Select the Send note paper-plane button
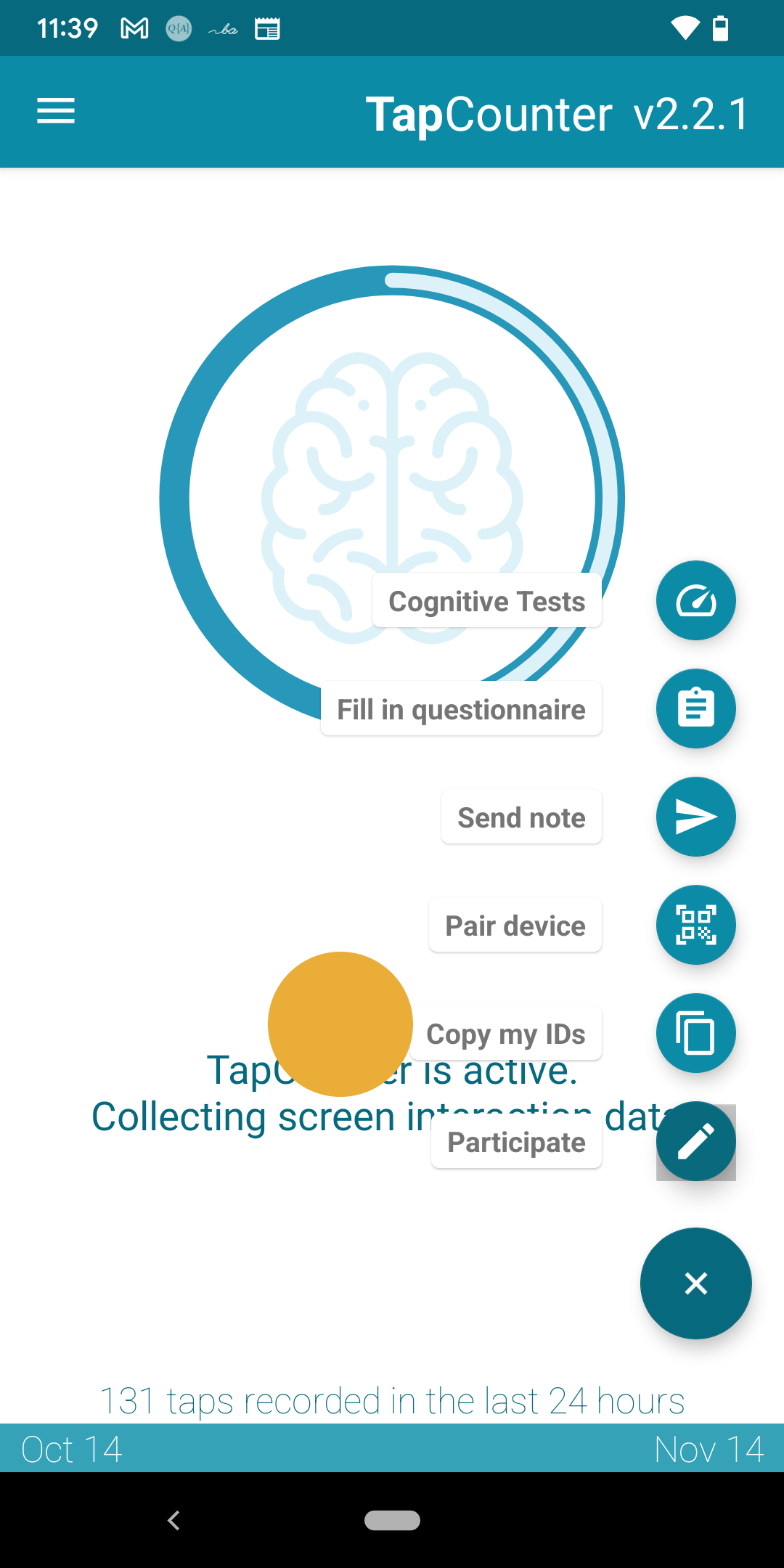 (x=695, y=817)
